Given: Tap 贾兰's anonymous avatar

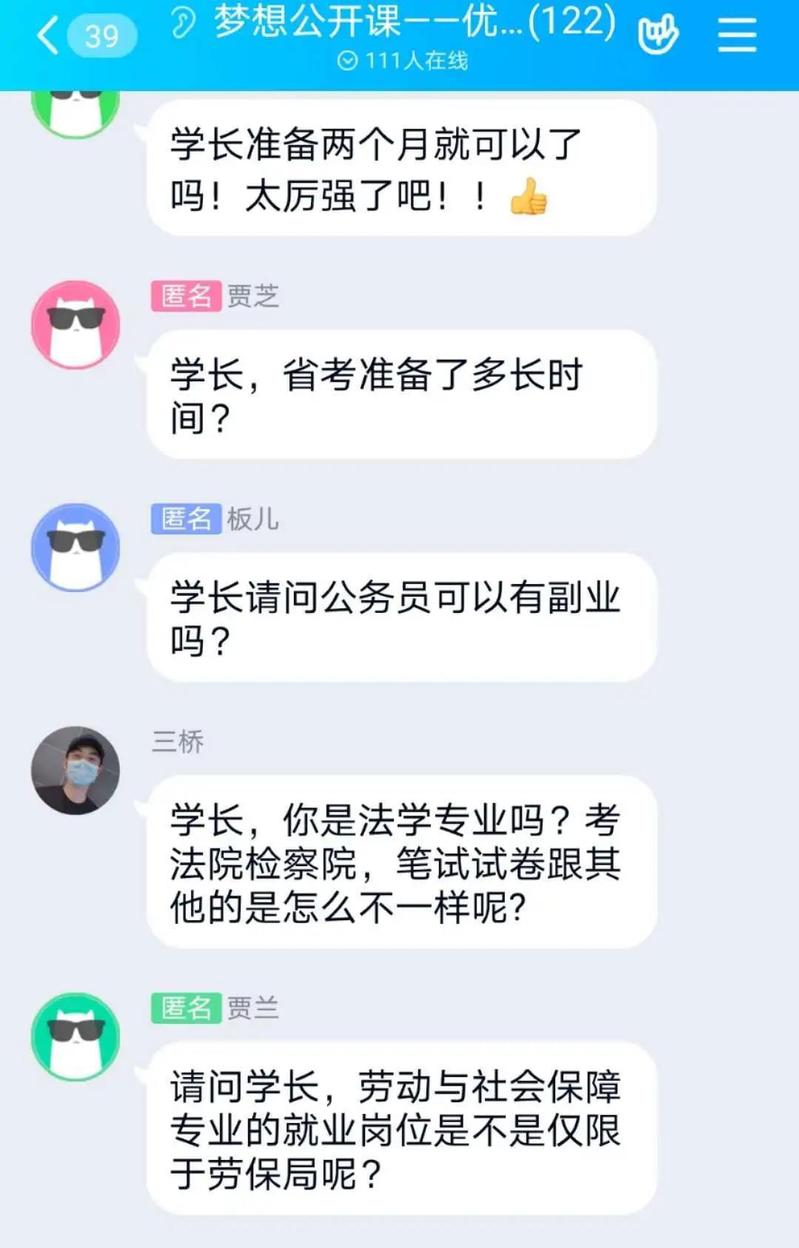Looking at the screenshot, I should click(x=76, y=1036).
